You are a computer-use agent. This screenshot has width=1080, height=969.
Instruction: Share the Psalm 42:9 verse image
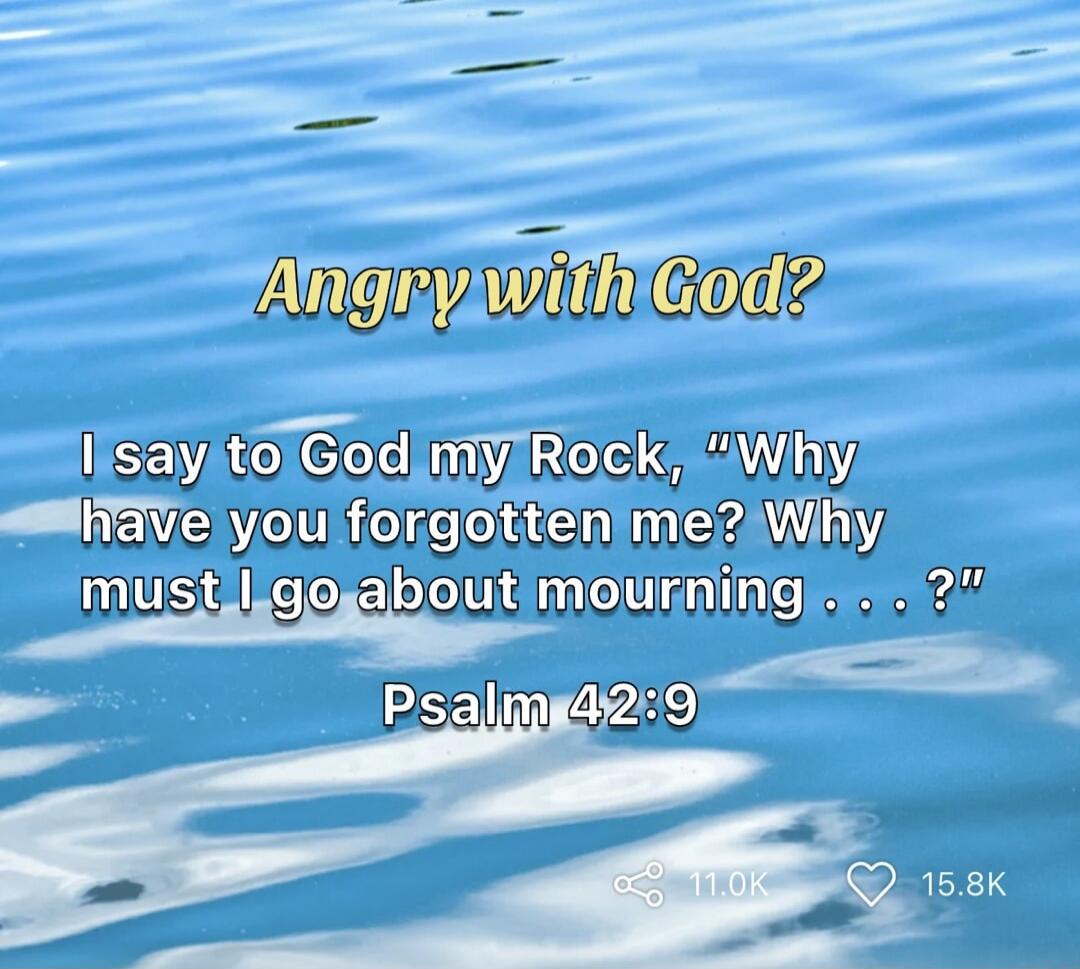pos(638,884)
